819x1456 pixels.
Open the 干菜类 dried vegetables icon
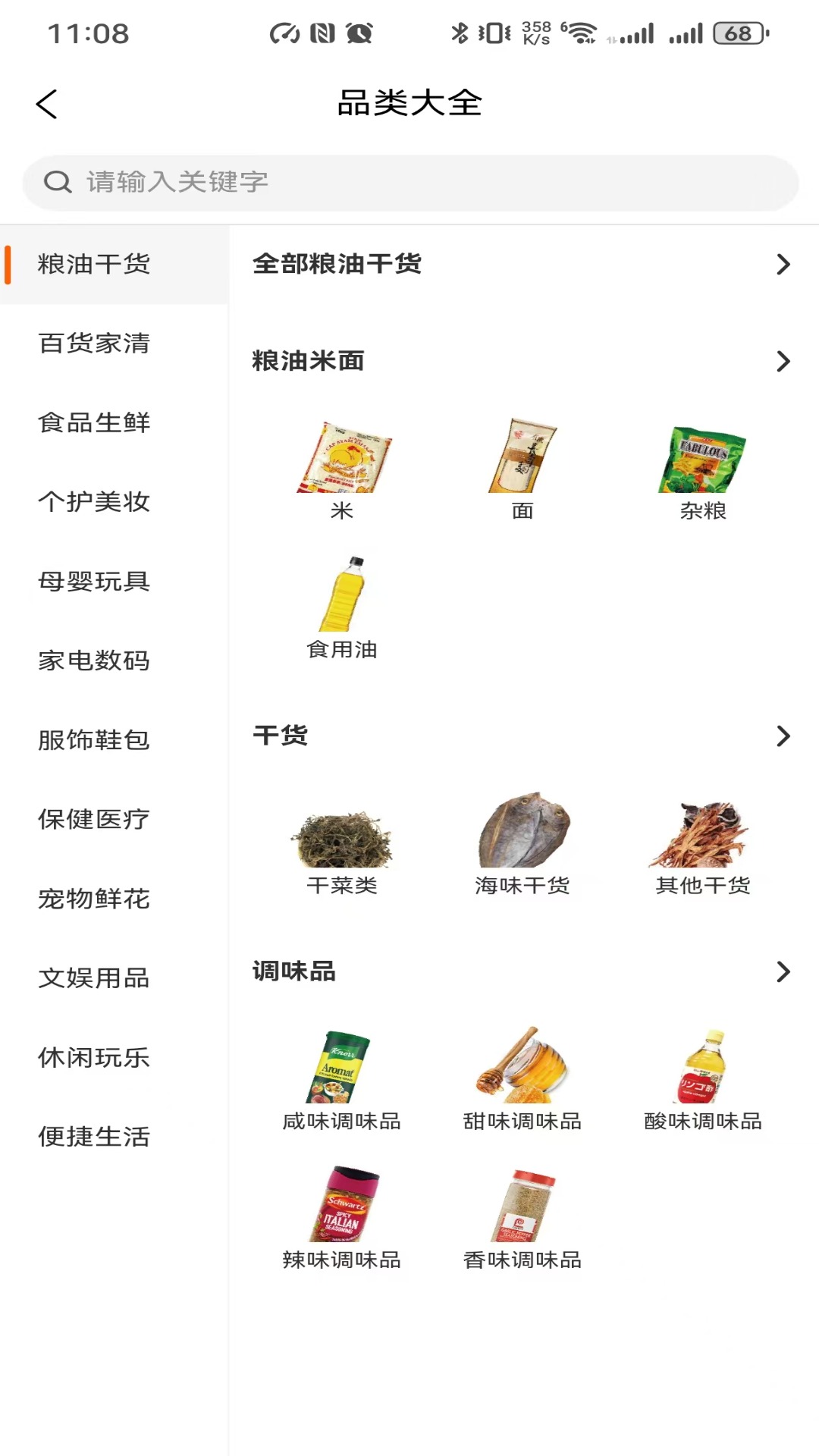click(x=342, y=838)
